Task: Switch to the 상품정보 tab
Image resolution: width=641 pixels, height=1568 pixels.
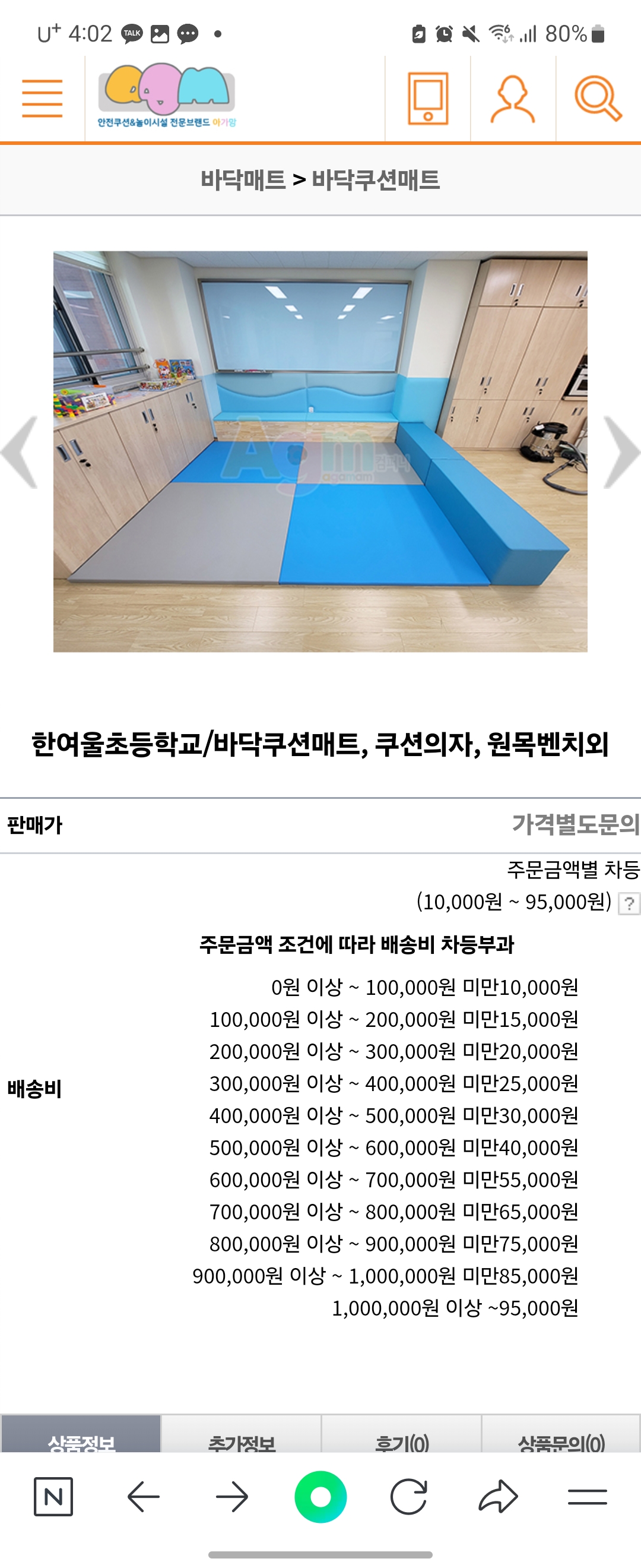Action: point(81,1441)
